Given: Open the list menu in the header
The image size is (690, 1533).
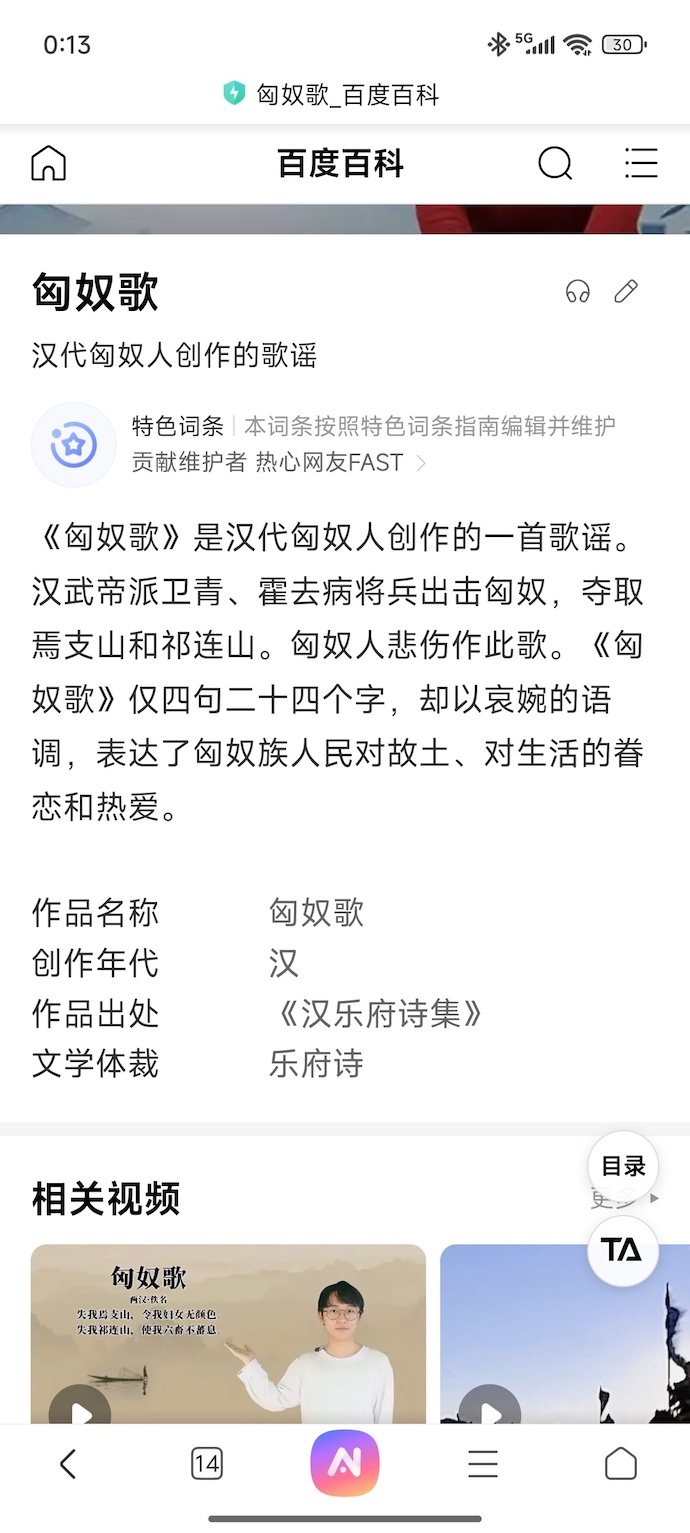Looking at the screenshot, I should click(x=640, y=163).
